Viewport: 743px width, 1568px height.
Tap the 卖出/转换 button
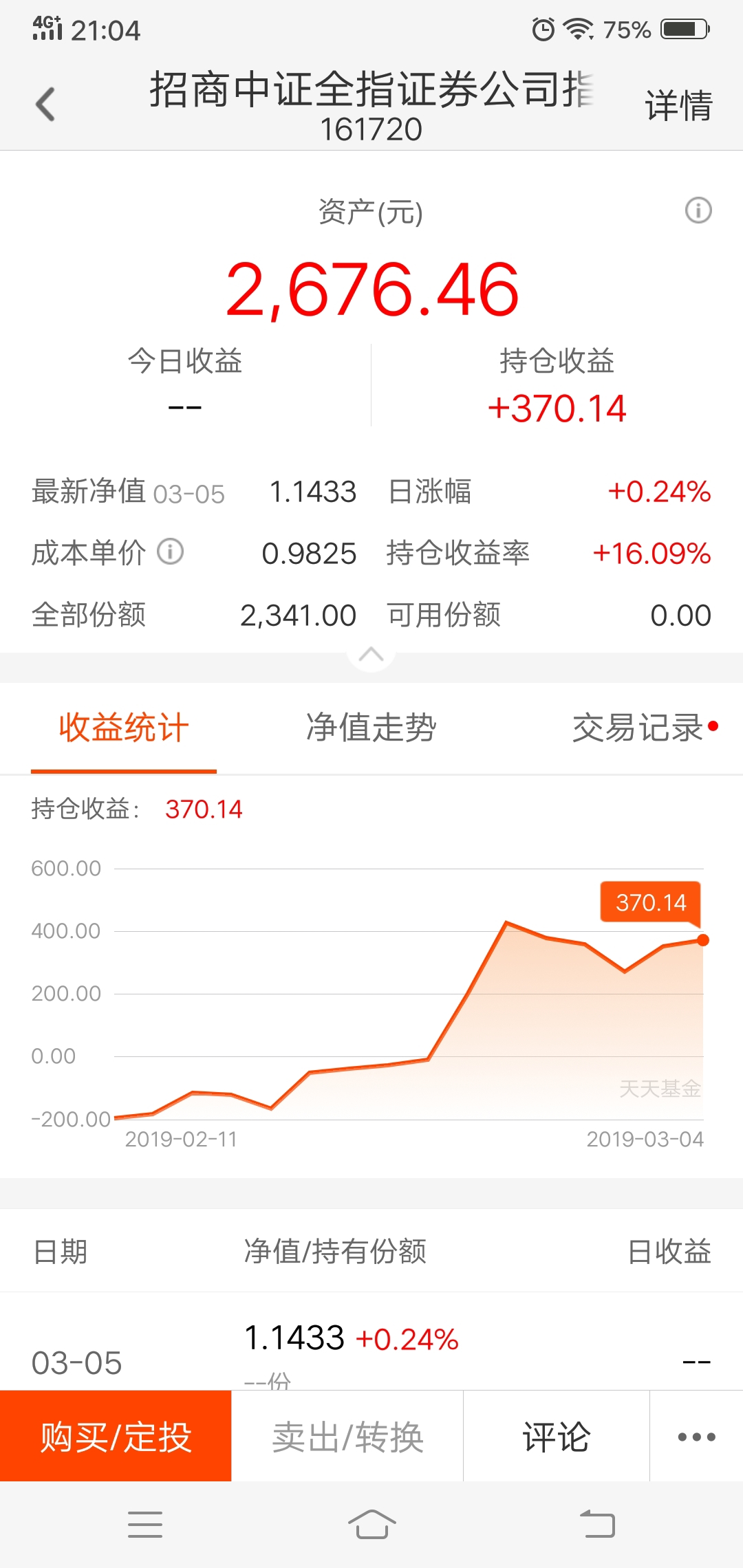pos(347,1436)
